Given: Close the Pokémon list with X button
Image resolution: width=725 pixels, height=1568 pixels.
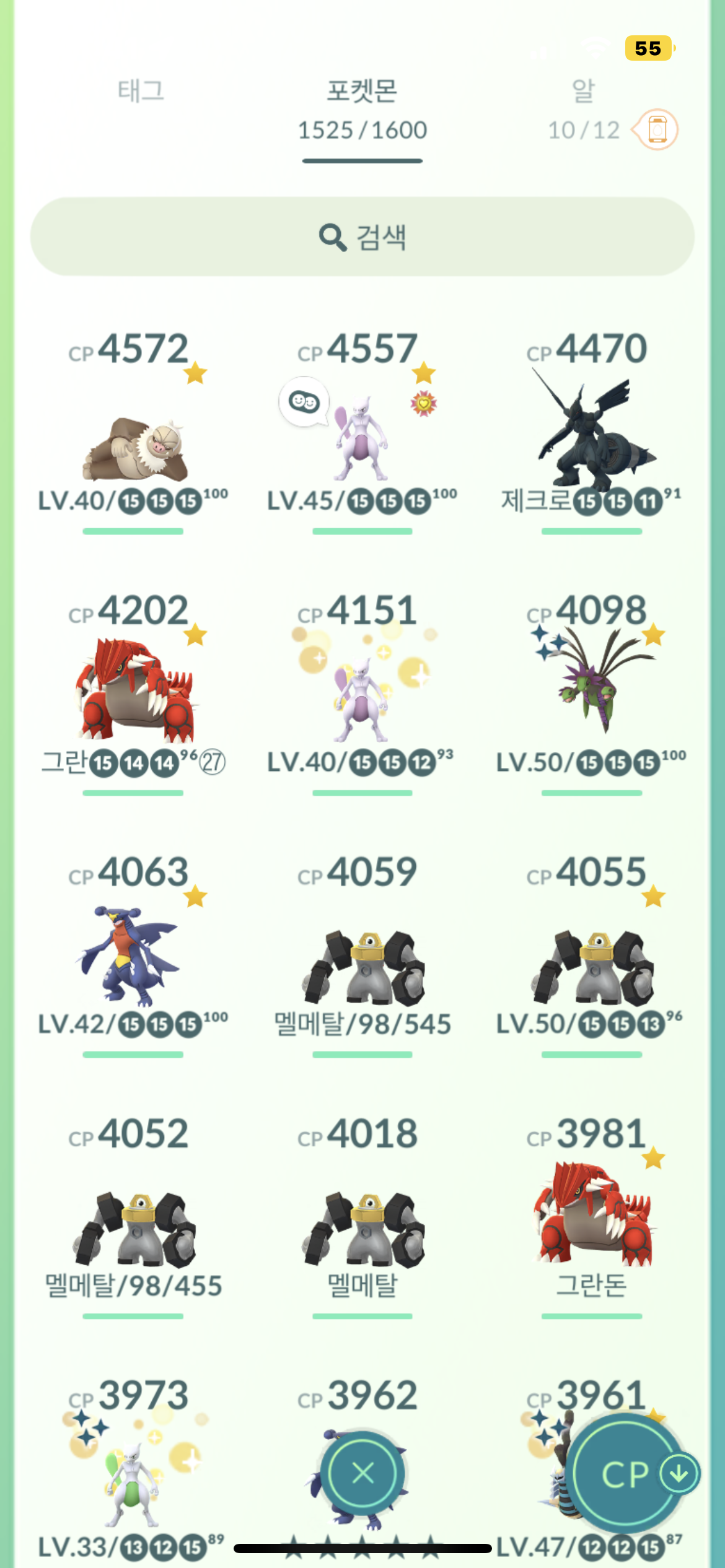Looking at the screenshot, I should 362,1473.
